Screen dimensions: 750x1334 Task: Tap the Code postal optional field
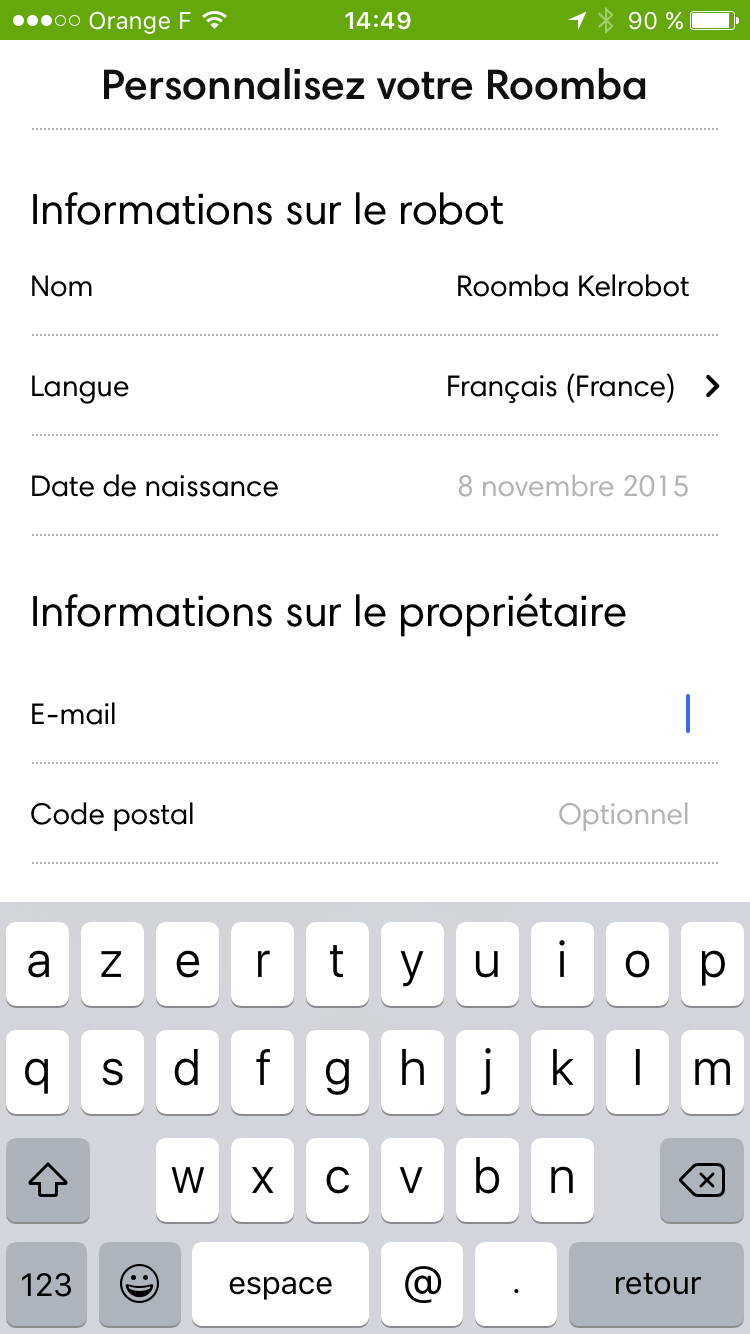(x=375, y=814)
